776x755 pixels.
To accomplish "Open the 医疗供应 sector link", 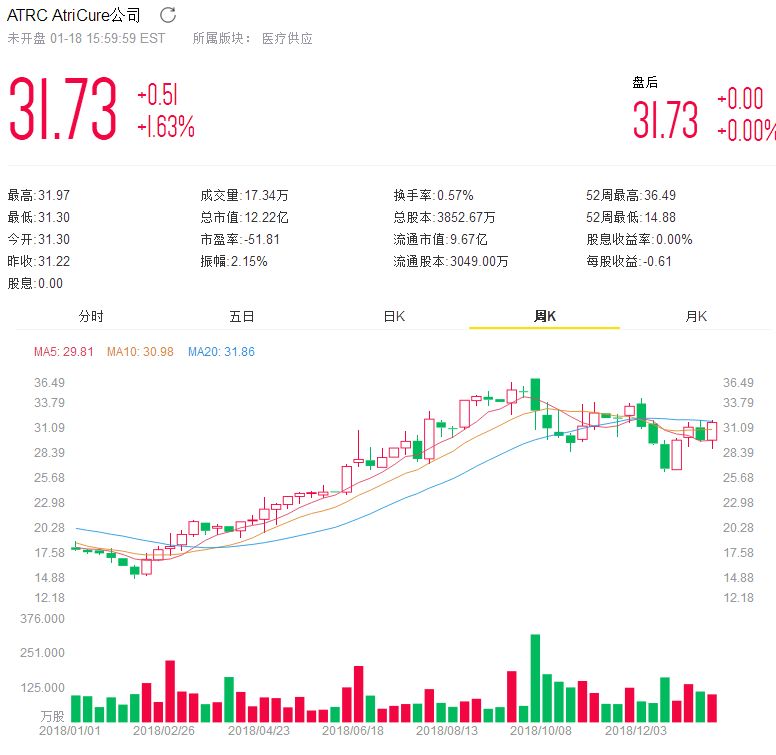I will coord(287,39).
